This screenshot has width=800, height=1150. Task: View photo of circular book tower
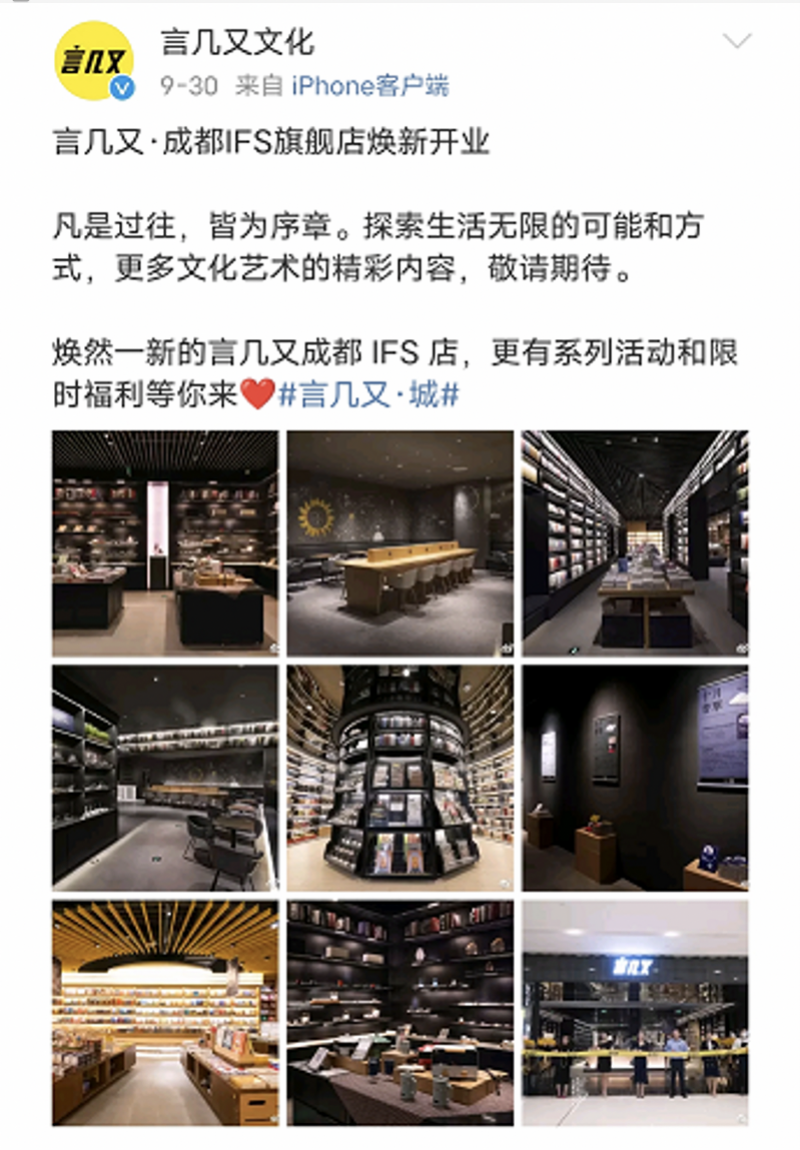[x=400, y=778]
